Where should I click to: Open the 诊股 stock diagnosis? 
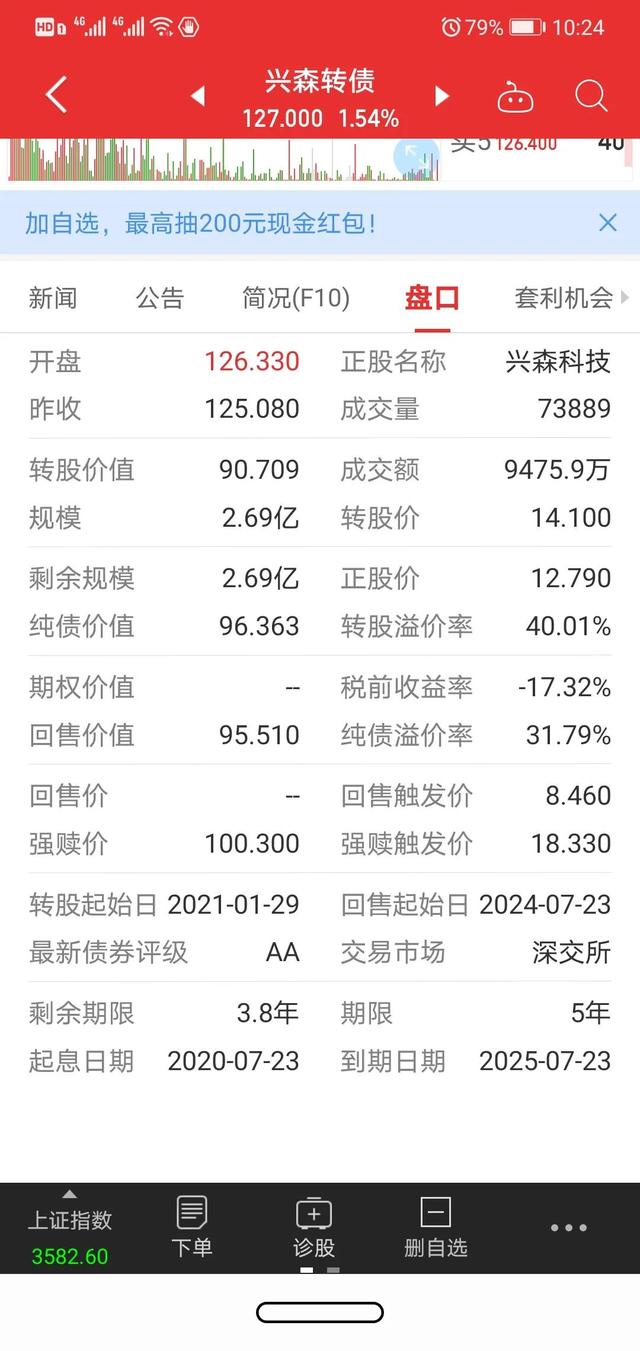(314, 1228)
